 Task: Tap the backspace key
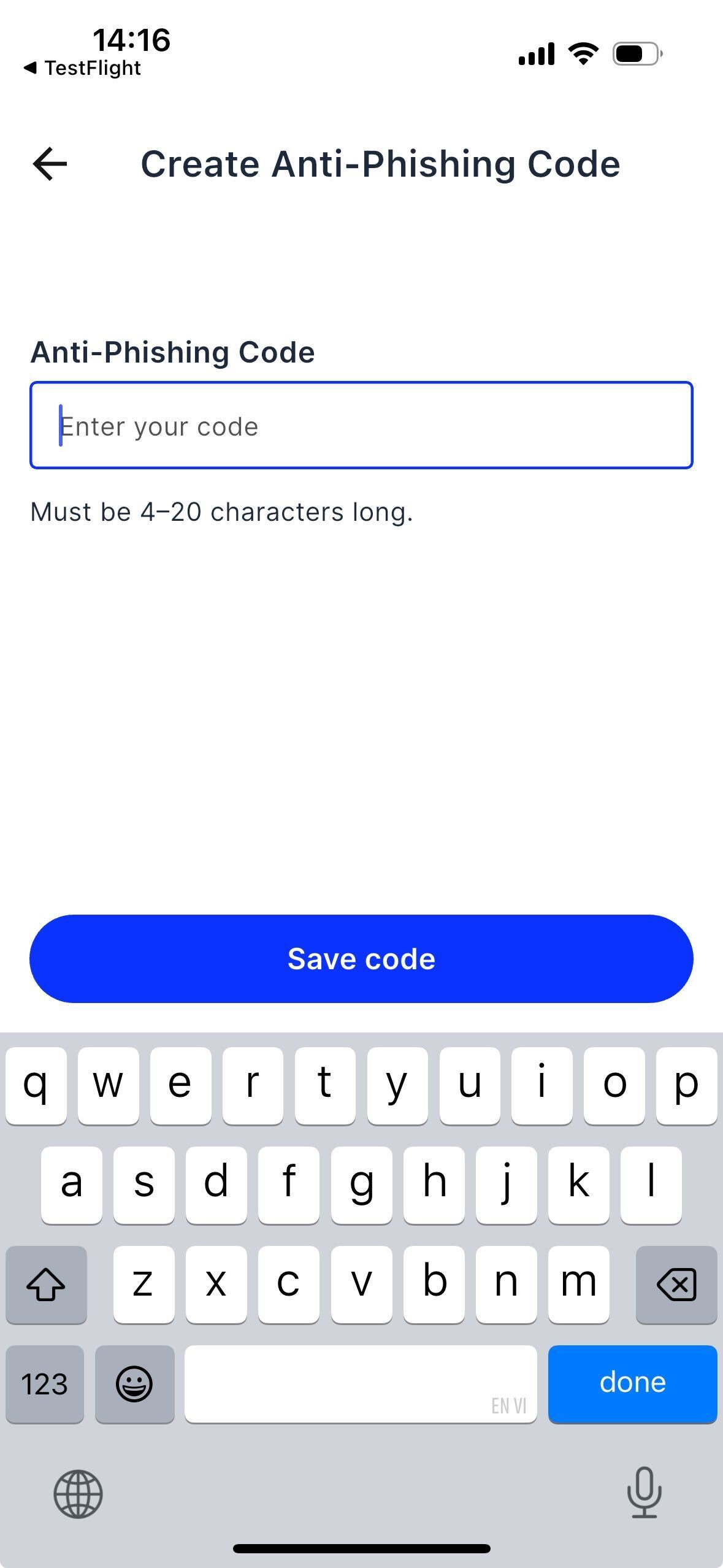[676, 1284]
